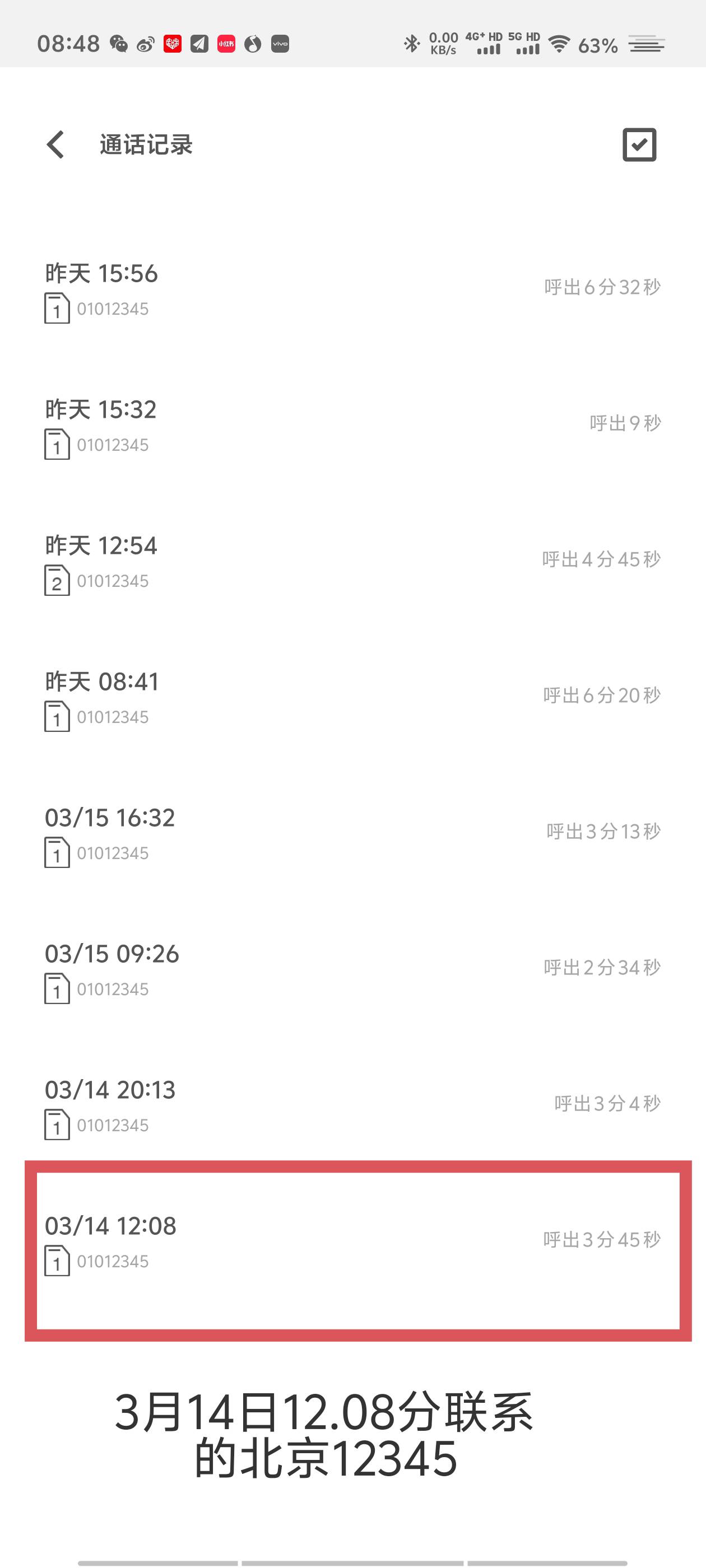
Task: Open the 03/14 20:13 call record
Action: [352, 1107]
